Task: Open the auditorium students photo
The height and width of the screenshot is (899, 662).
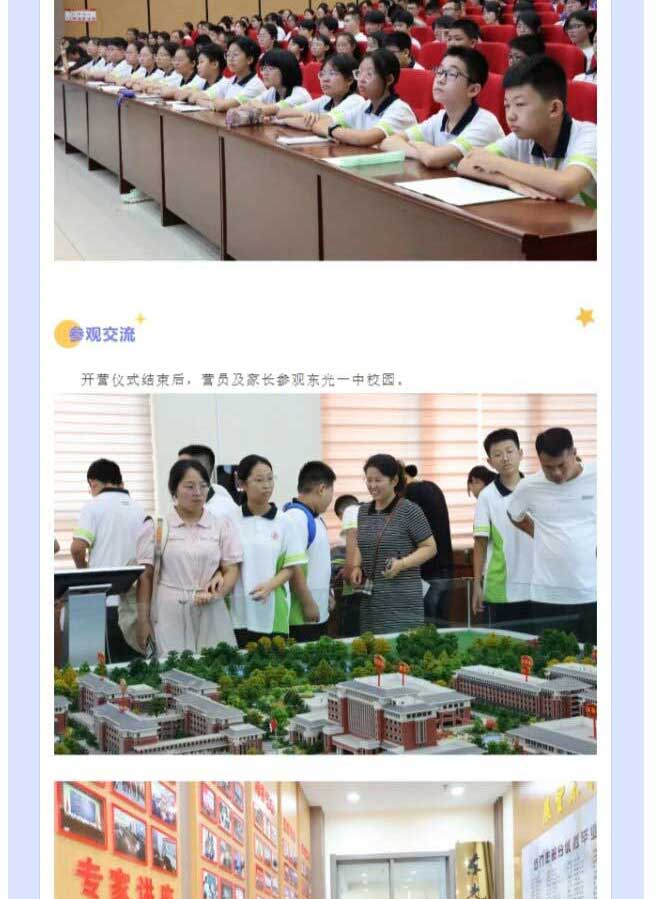Action: [x=325, y=130]
